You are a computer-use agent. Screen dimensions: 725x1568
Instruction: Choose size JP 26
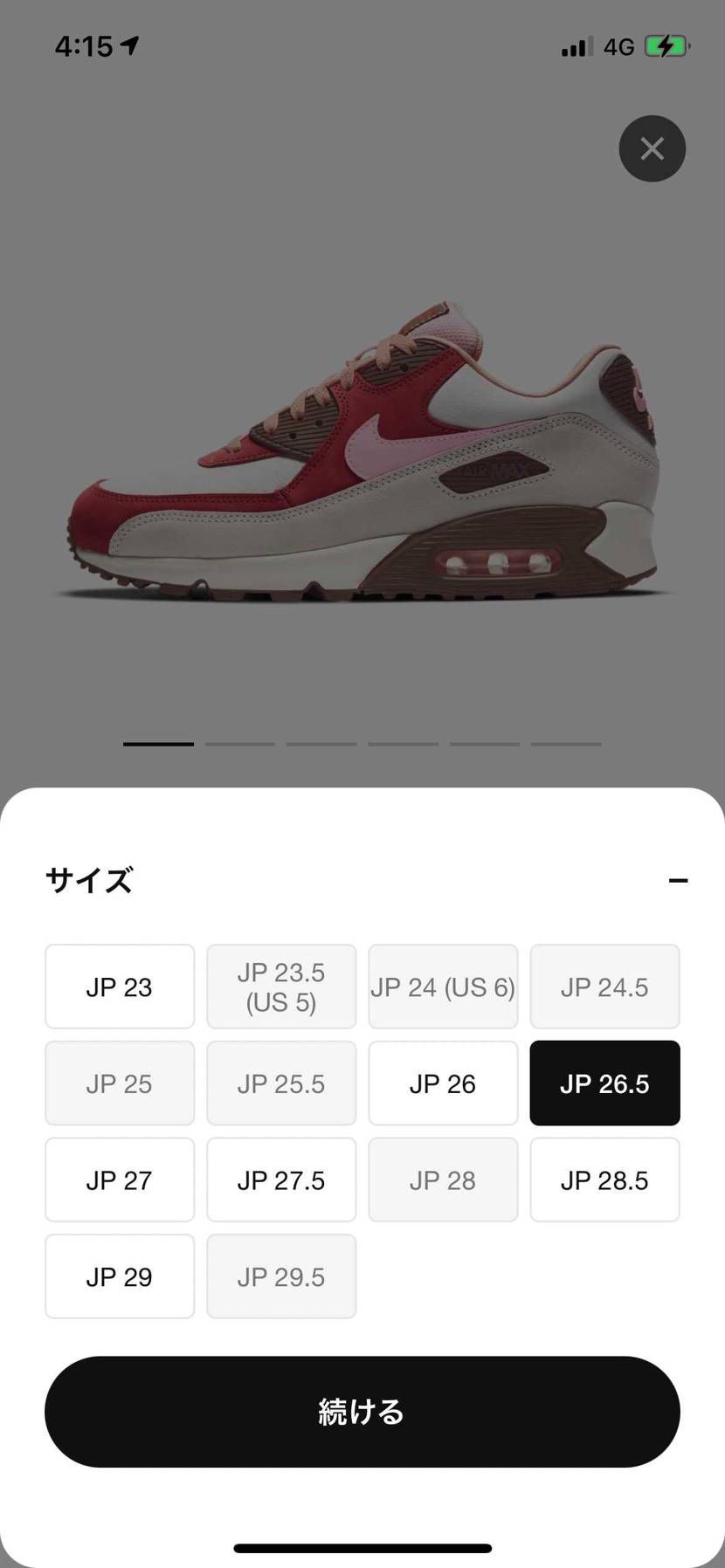(x=443, y=1083)
